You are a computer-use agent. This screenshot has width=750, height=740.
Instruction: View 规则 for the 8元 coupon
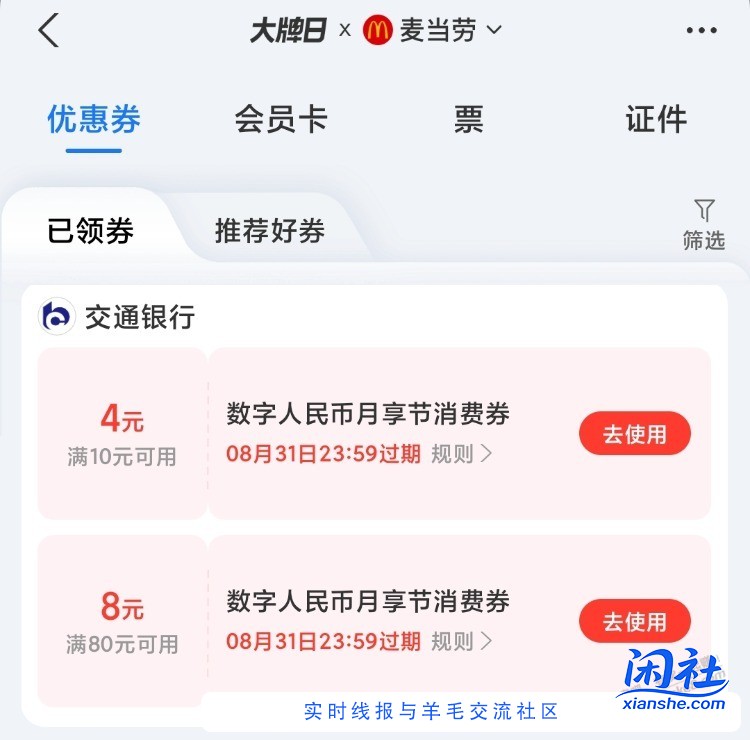coord(461,641)
